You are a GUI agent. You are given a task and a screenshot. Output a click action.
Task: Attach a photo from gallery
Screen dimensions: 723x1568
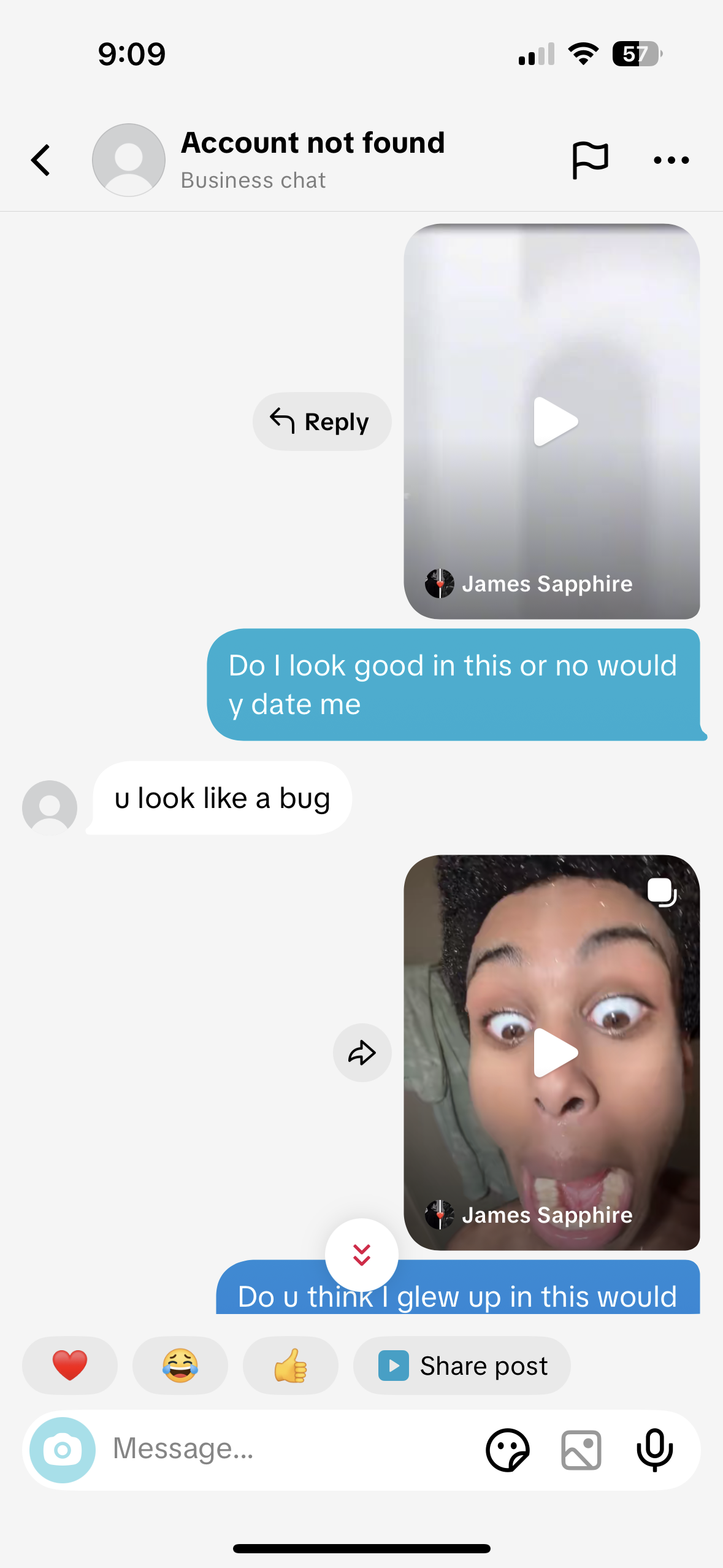pos(581,1450)
